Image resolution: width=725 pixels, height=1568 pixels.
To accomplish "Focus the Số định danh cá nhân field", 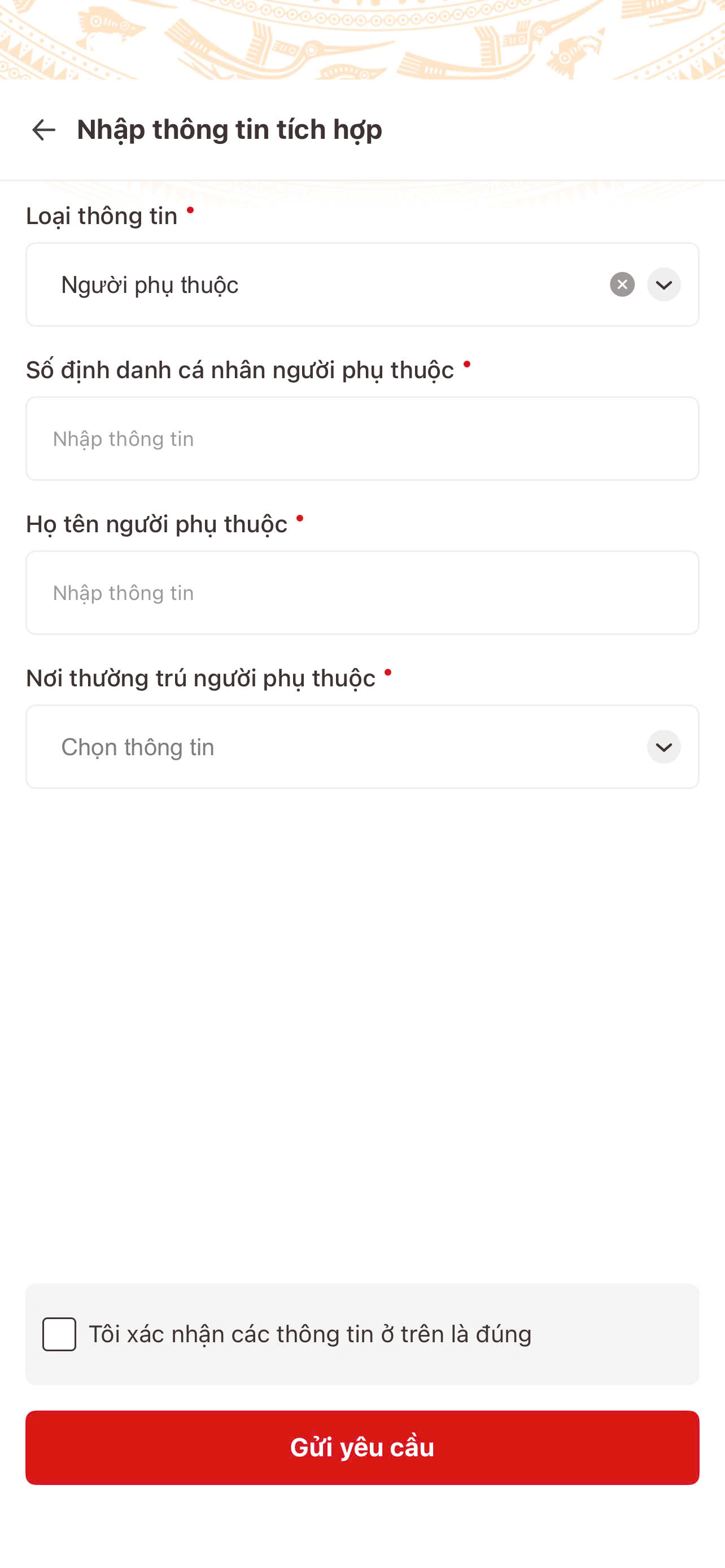I will click(x=362, y=438).
